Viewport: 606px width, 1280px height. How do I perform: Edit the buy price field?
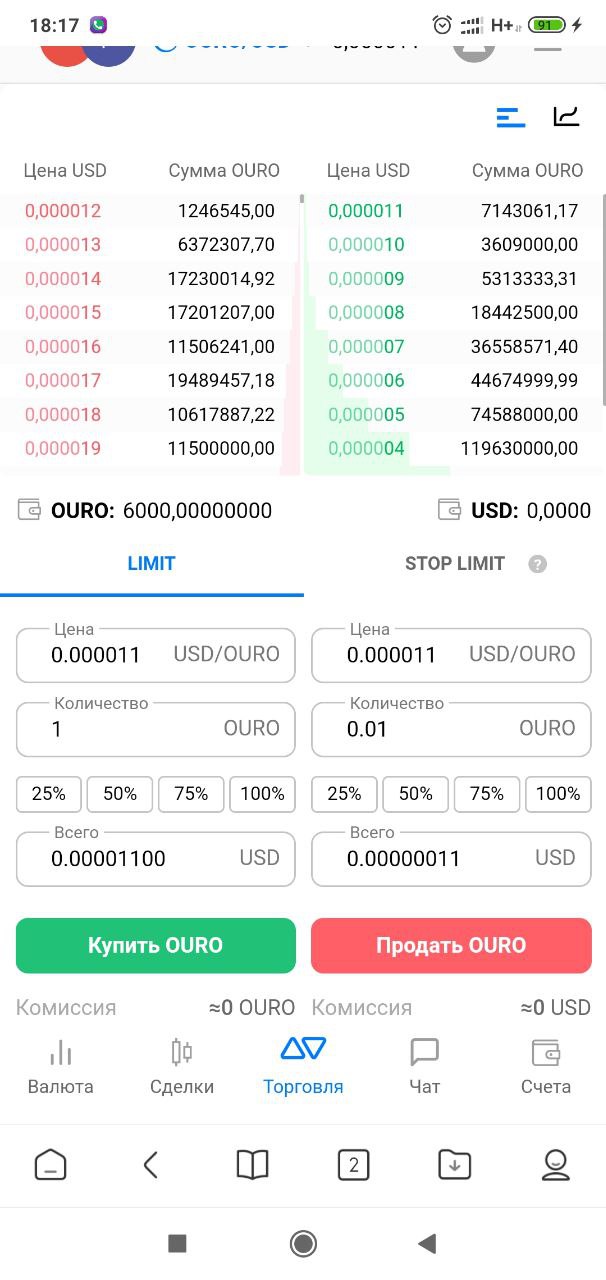coord(156,654)
